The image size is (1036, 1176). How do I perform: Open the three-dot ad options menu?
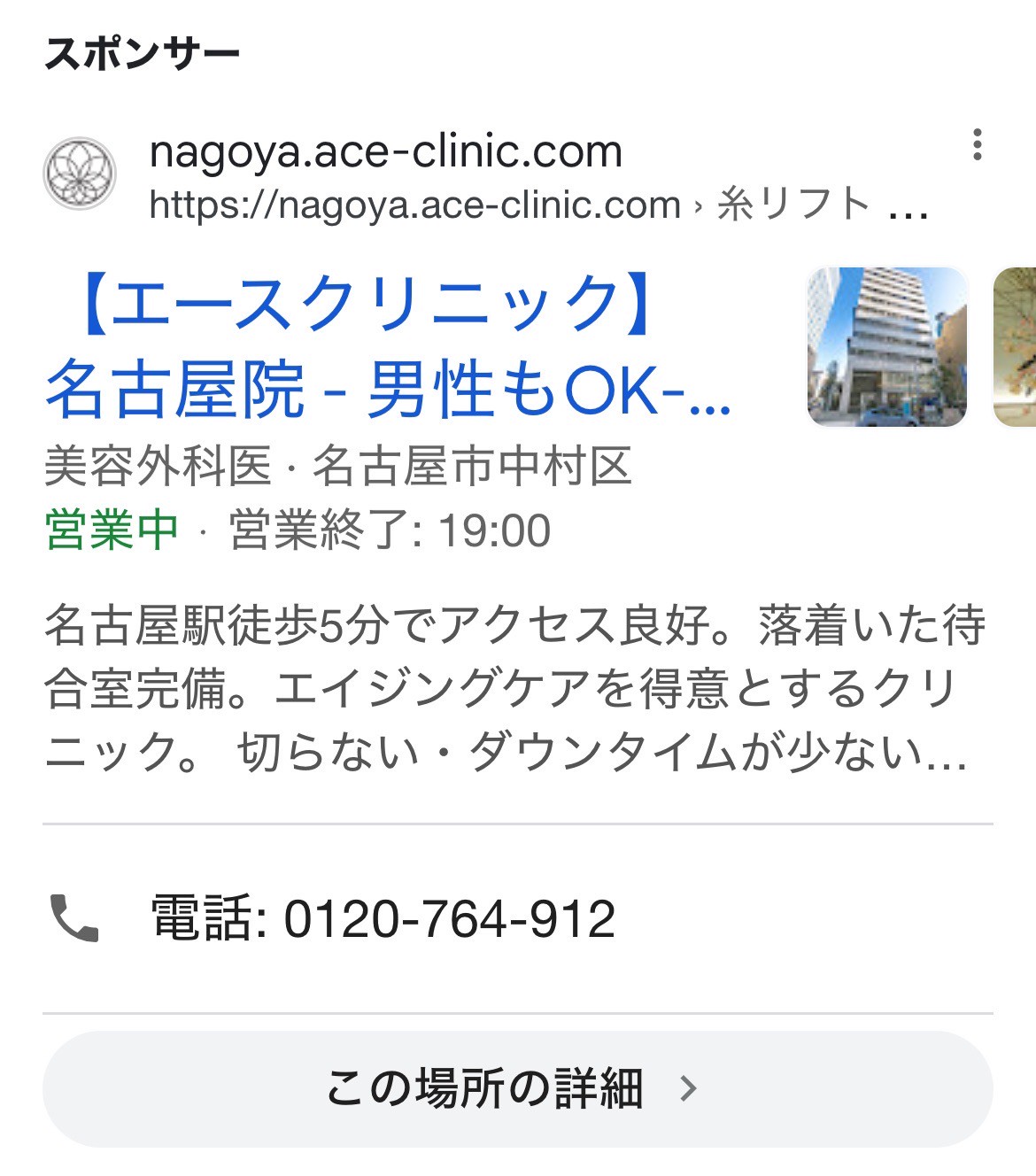click(x=977, y=144)
